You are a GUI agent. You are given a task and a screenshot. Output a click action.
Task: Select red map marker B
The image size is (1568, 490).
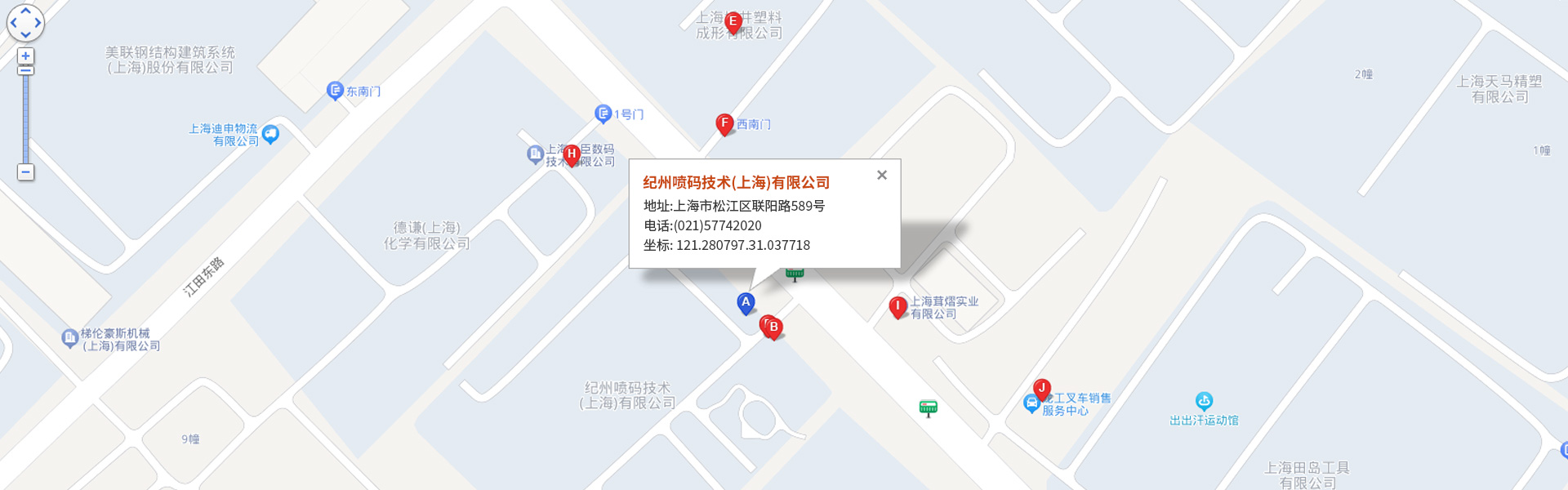pos(773,327)
